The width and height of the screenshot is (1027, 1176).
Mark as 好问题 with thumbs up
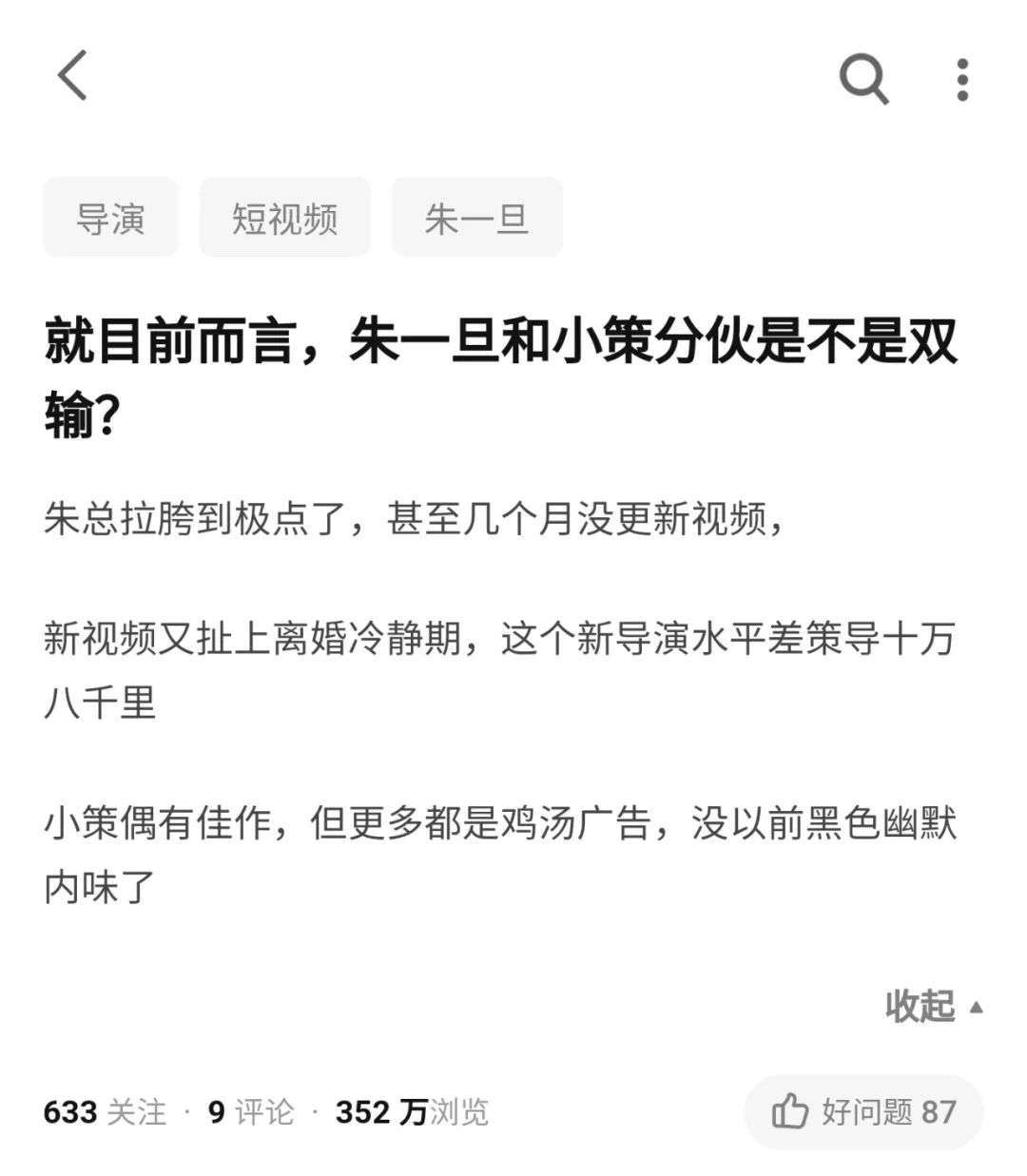(x=862, y=1111)
